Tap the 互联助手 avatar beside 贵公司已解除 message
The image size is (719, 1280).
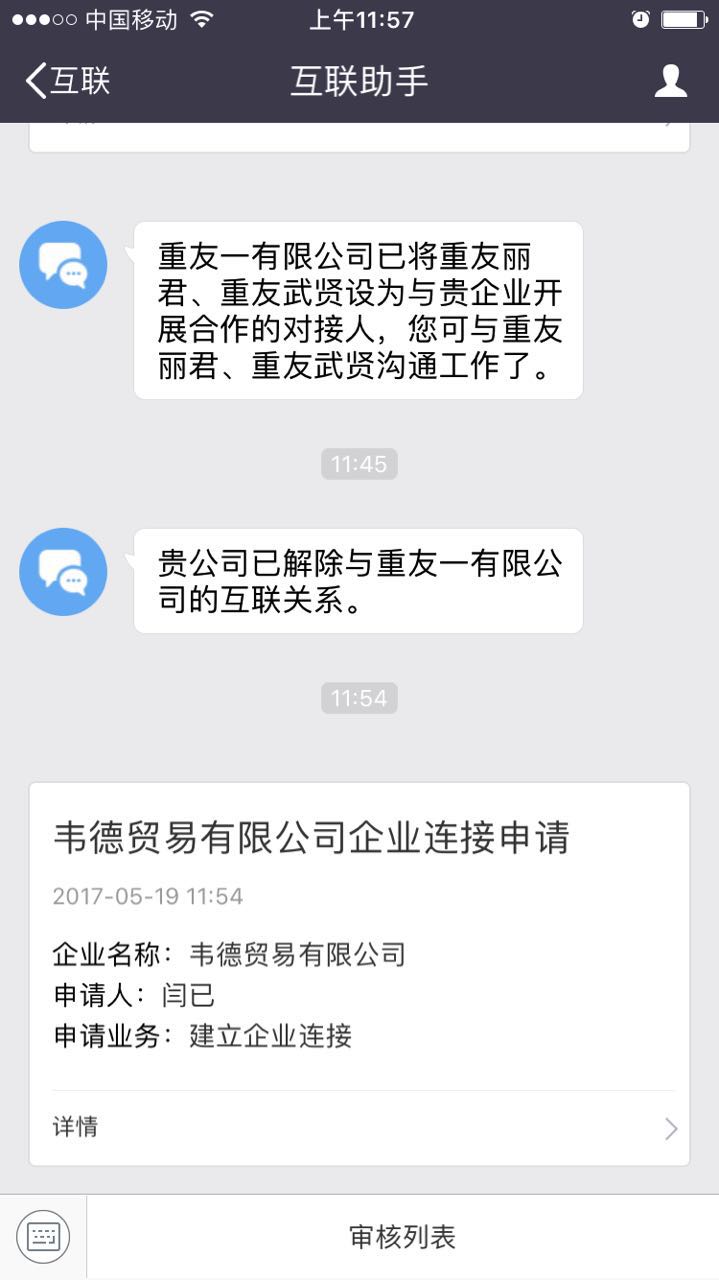tap(63, 572)
